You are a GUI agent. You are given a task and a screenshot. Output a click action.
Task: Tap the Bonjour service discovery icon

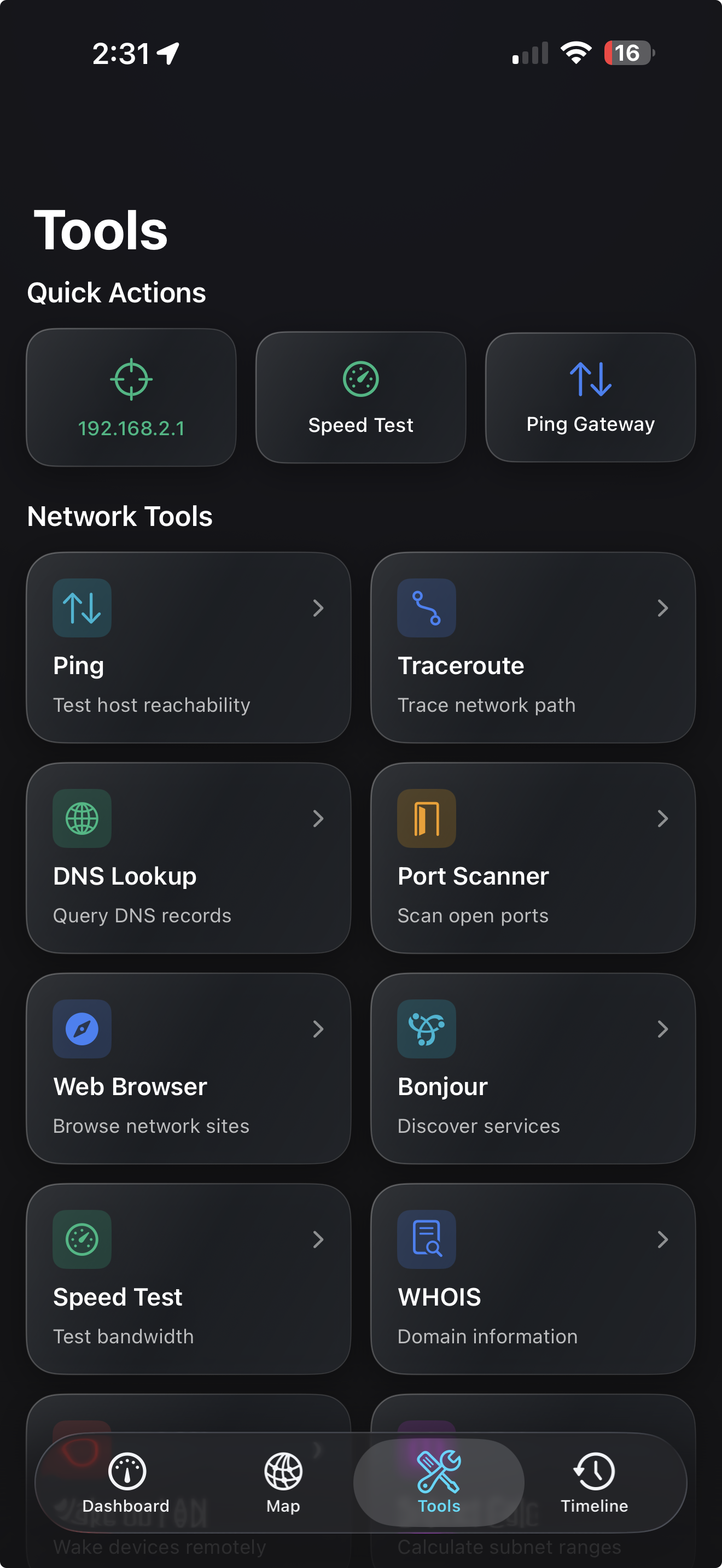[x=426, y=1029]
